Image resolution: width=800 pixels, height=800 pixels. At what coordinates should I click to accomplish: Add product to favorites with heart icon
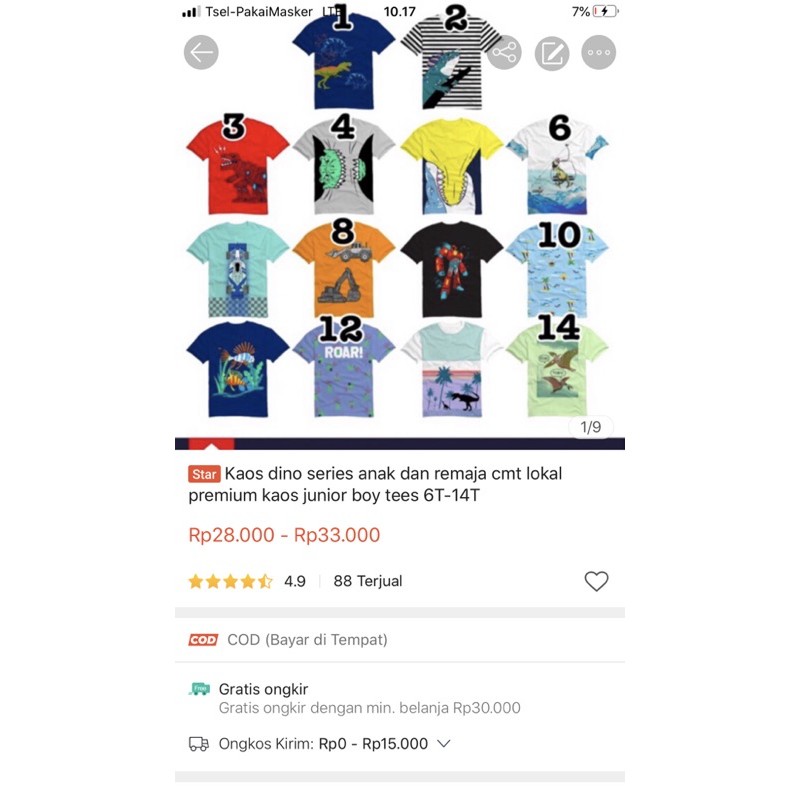(x=596, y=581)
